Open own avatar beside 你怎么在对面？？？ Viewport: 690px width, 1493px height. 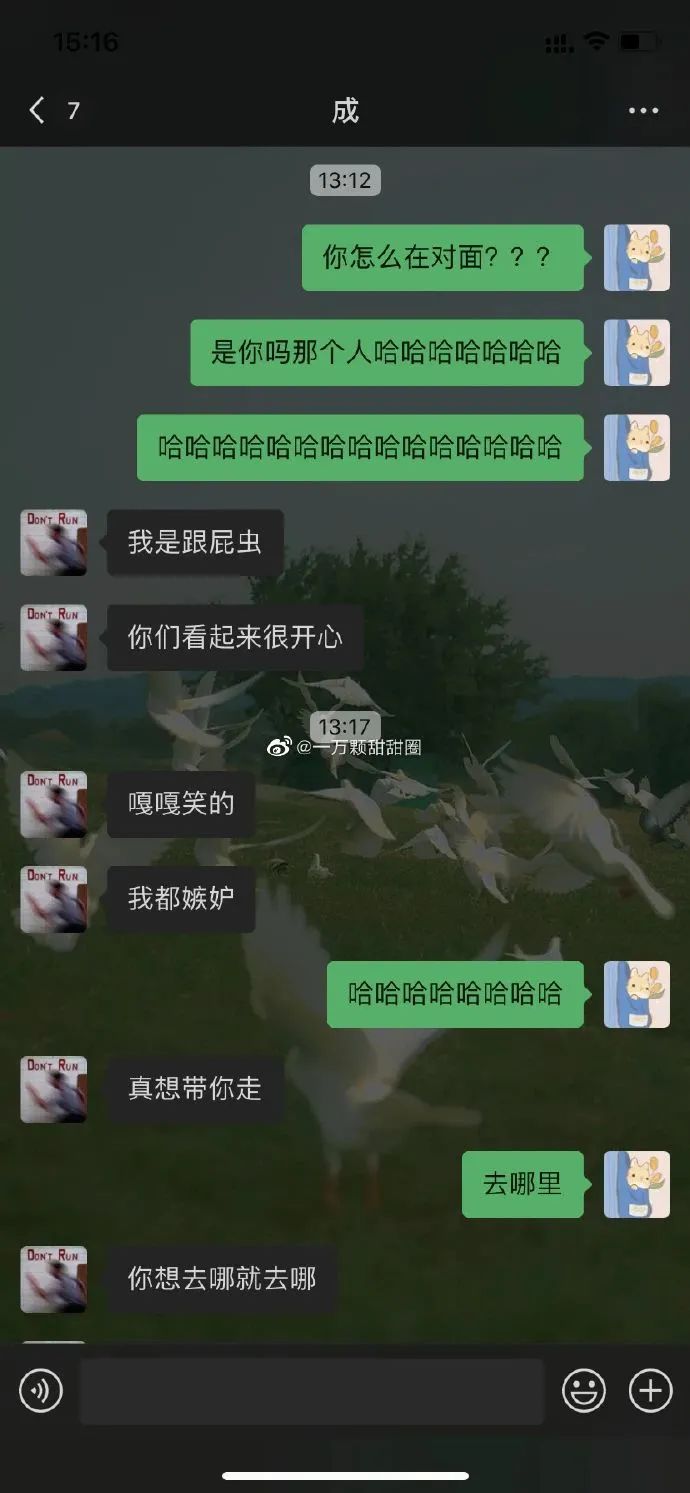click(636, 258)
